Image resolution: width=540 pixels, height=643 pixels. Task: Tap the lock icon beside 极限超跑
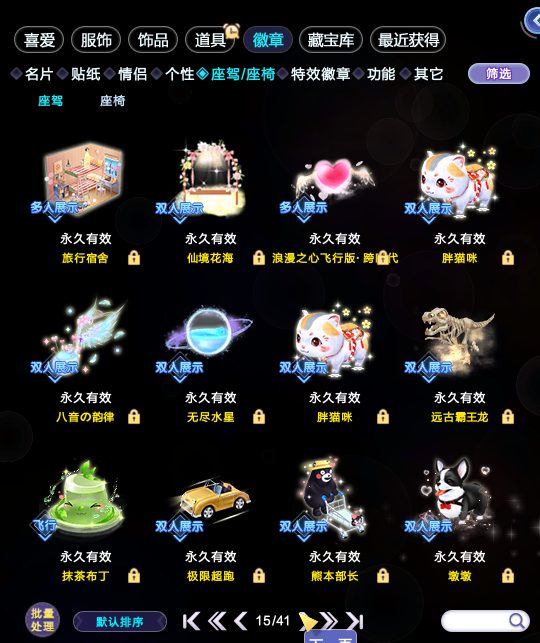coord(259,576)
